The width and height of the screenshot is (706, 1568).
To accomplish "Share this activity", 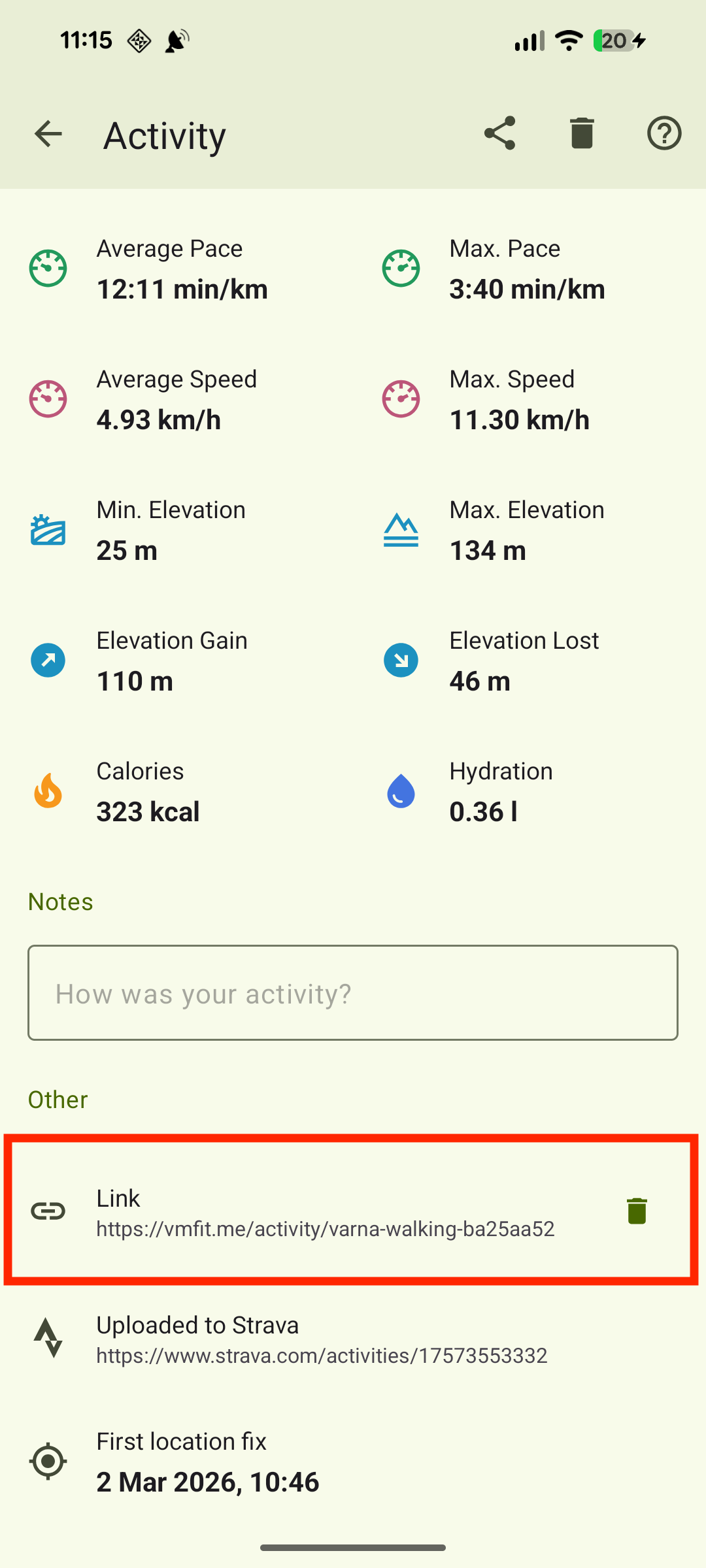I will [500, 134].
